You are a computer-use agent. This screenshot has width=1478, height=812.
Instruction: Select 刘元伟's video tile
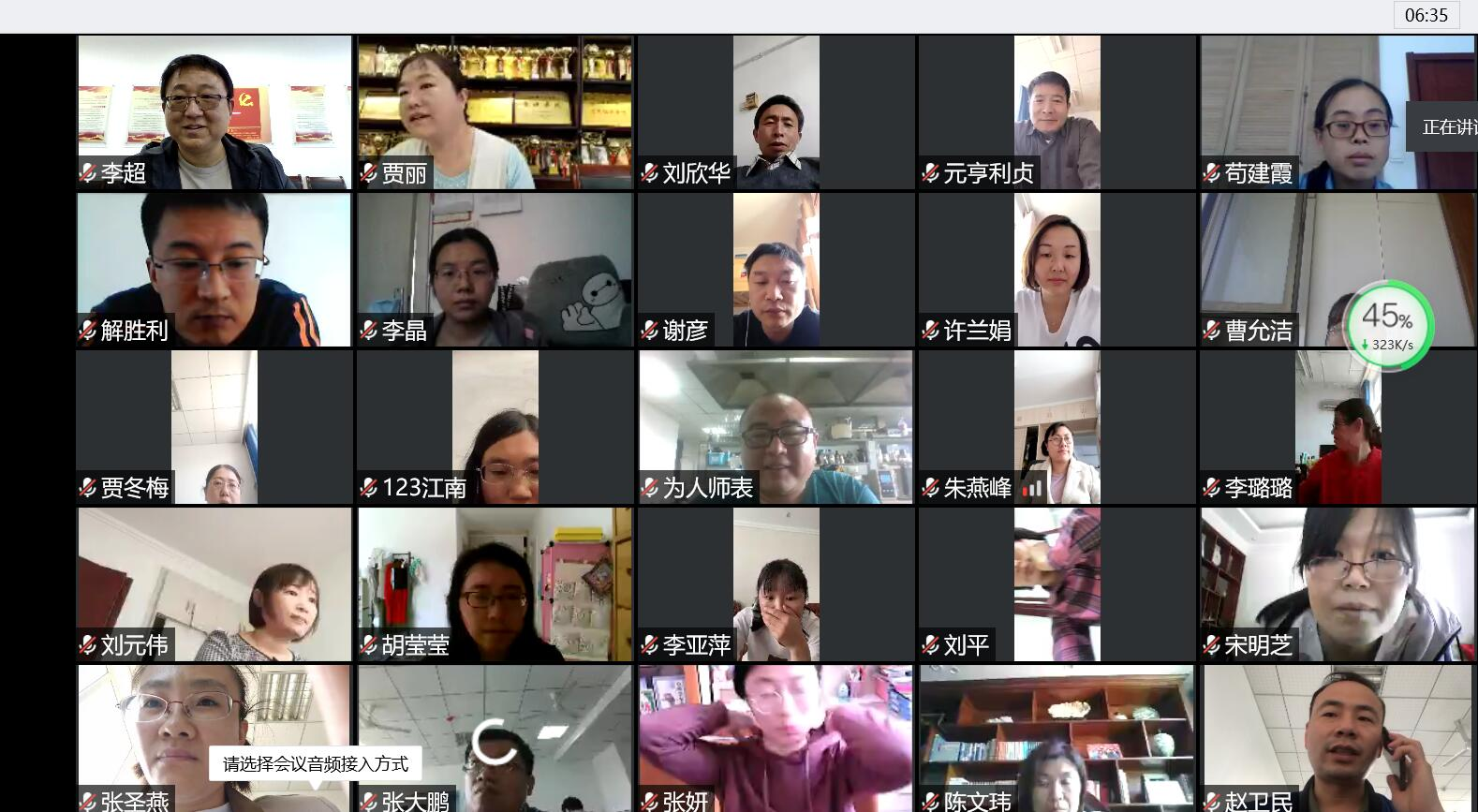214,584
